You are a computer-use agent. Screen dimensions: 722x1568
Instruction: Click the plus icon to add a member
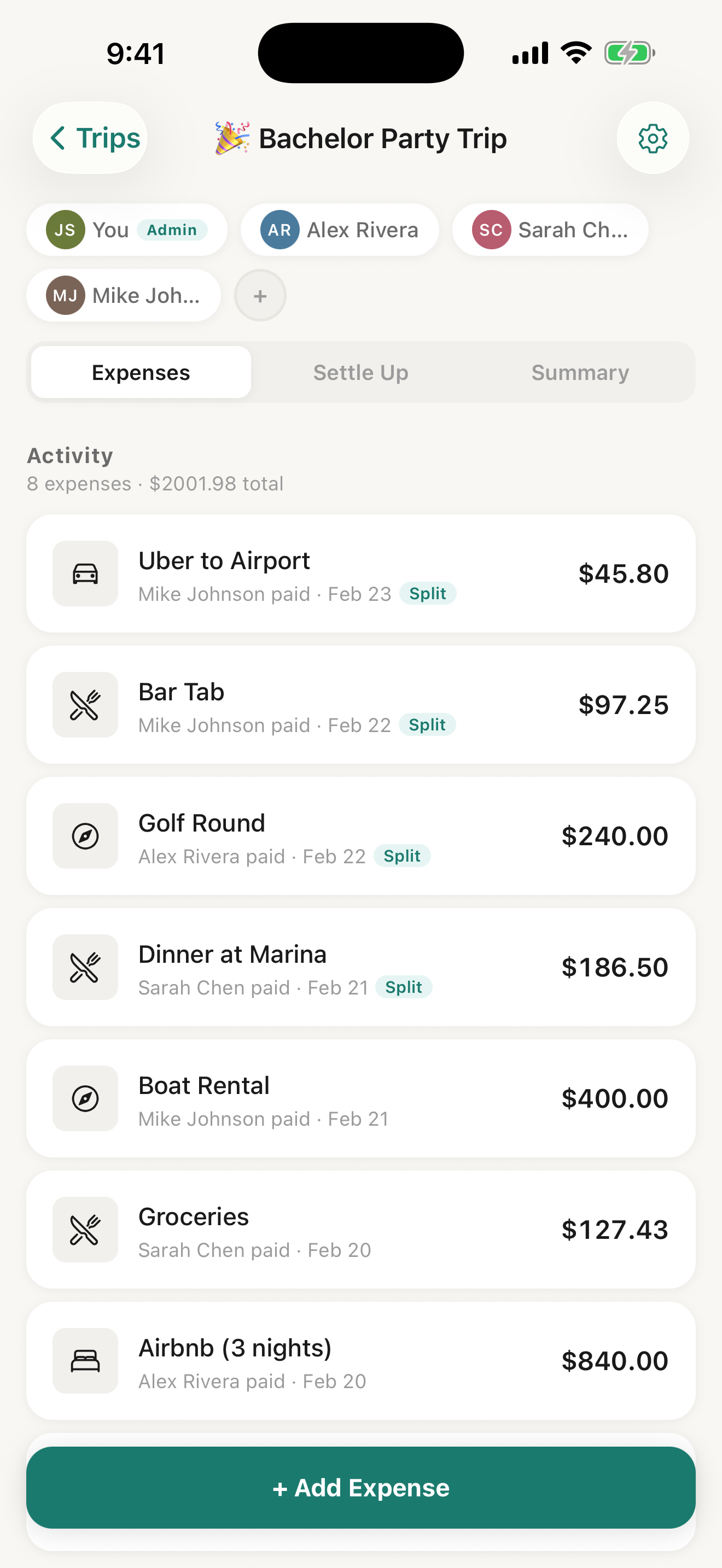(260, 296)
